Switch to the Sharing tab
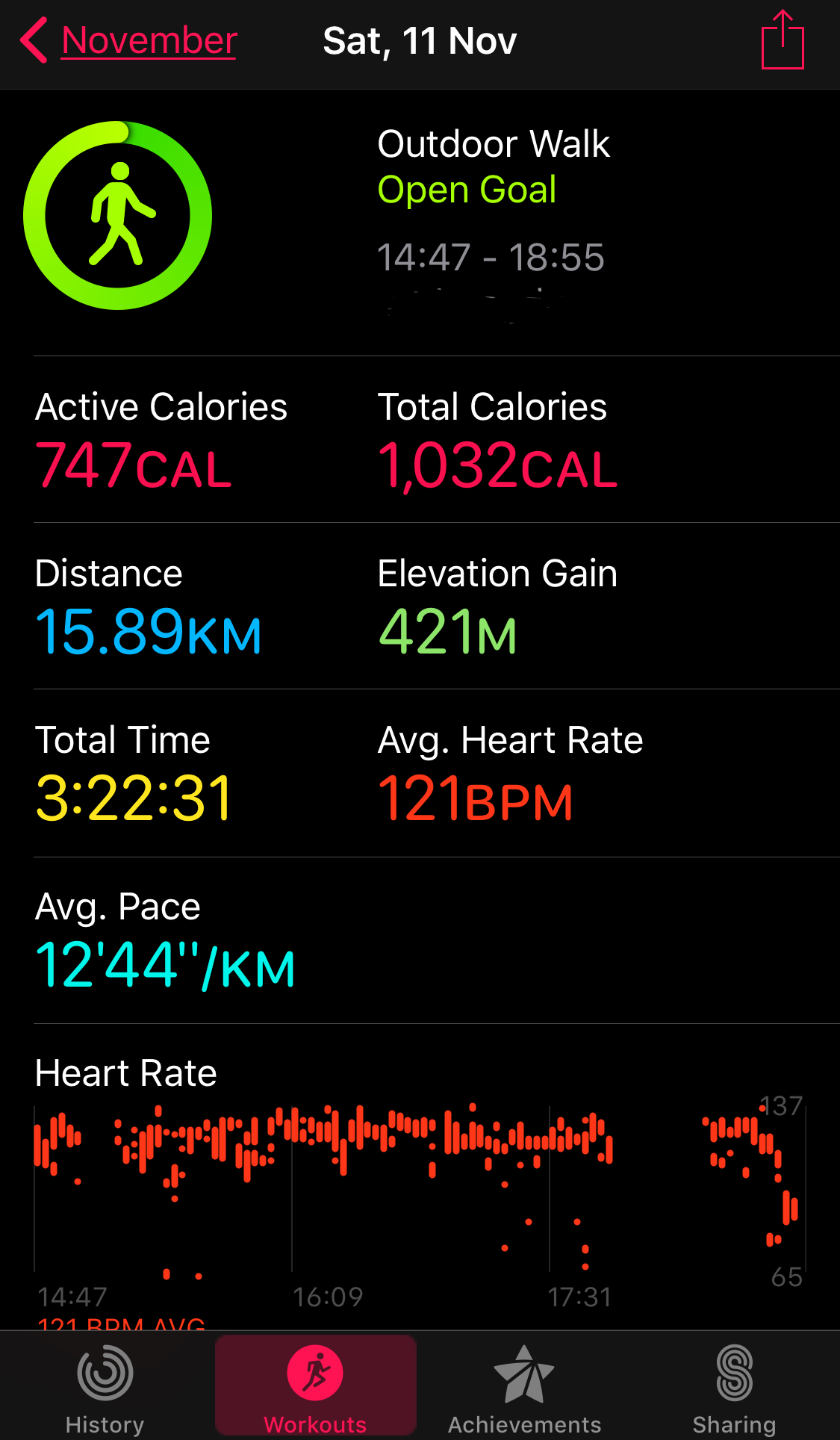This screenshot has width=840, height=1440. coord(734,1388)
